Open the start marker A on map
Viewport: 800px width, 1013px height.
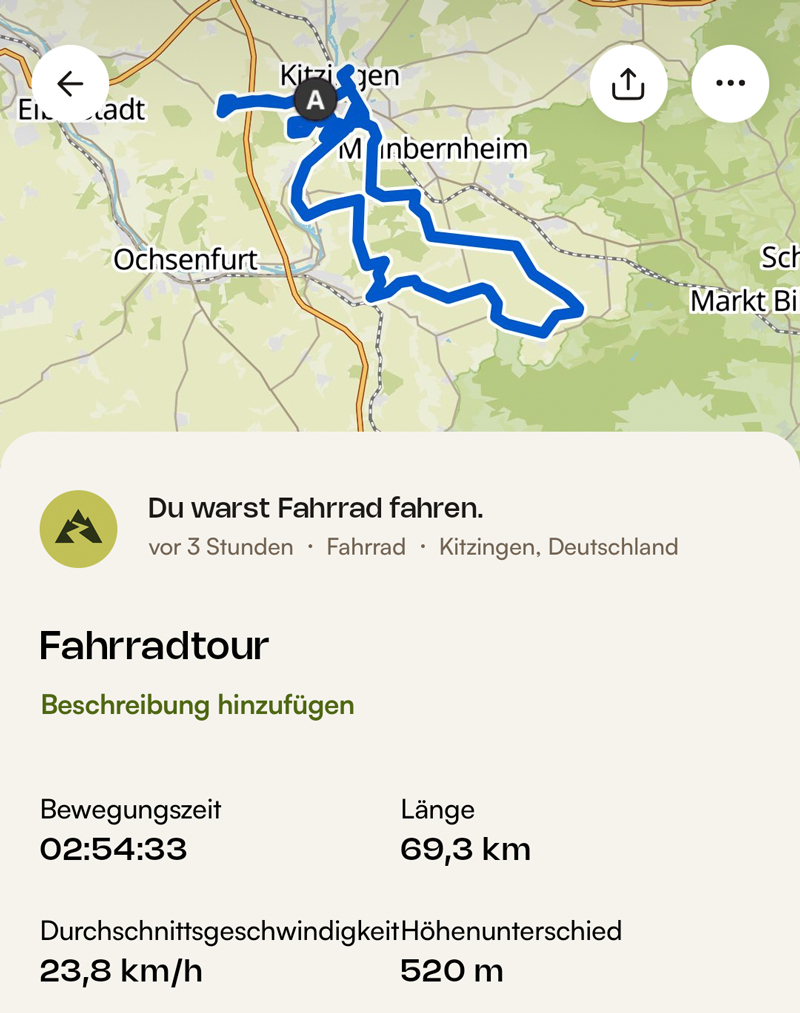315,100
